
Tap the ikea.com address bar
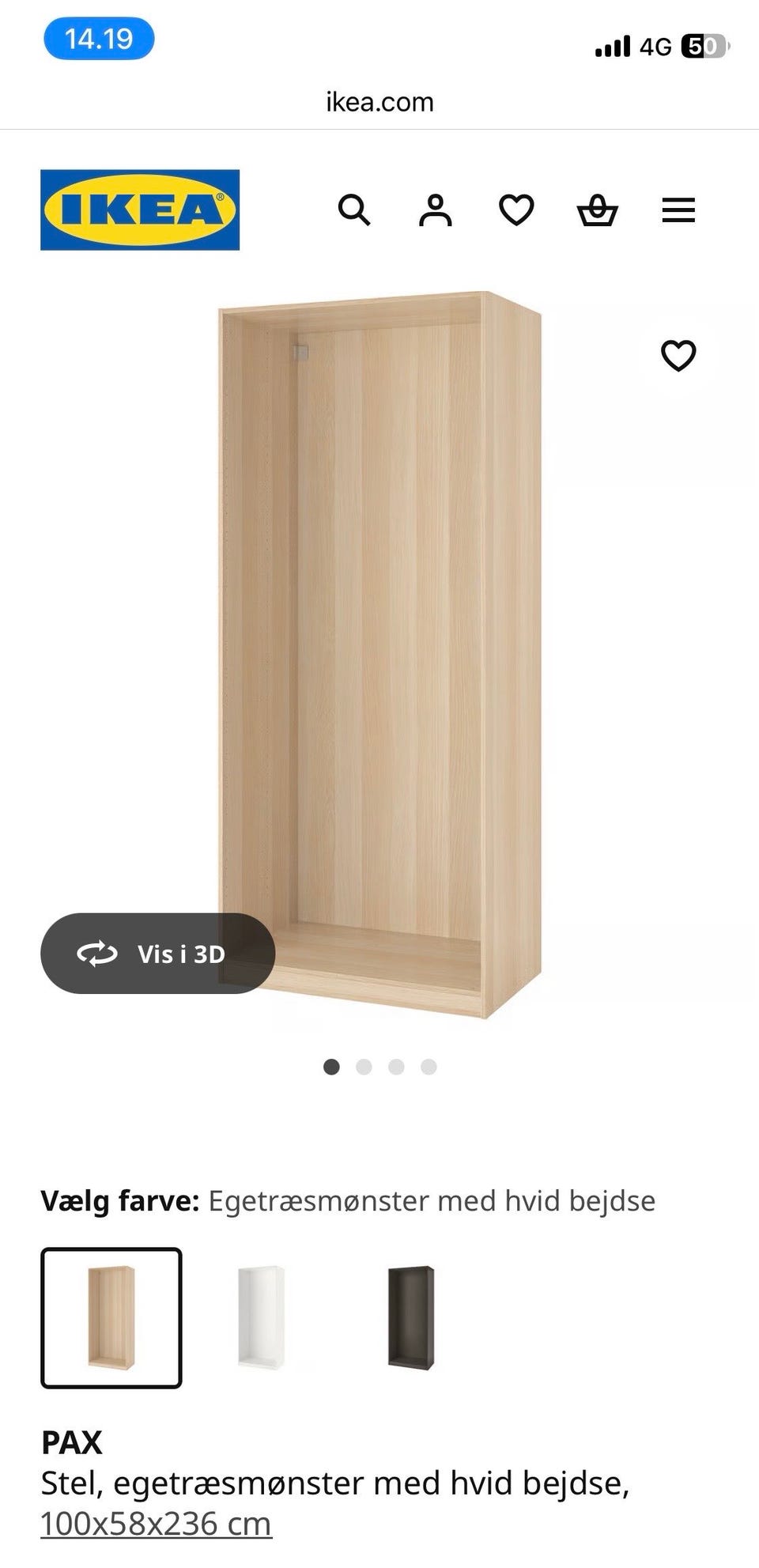coord(379,102)
